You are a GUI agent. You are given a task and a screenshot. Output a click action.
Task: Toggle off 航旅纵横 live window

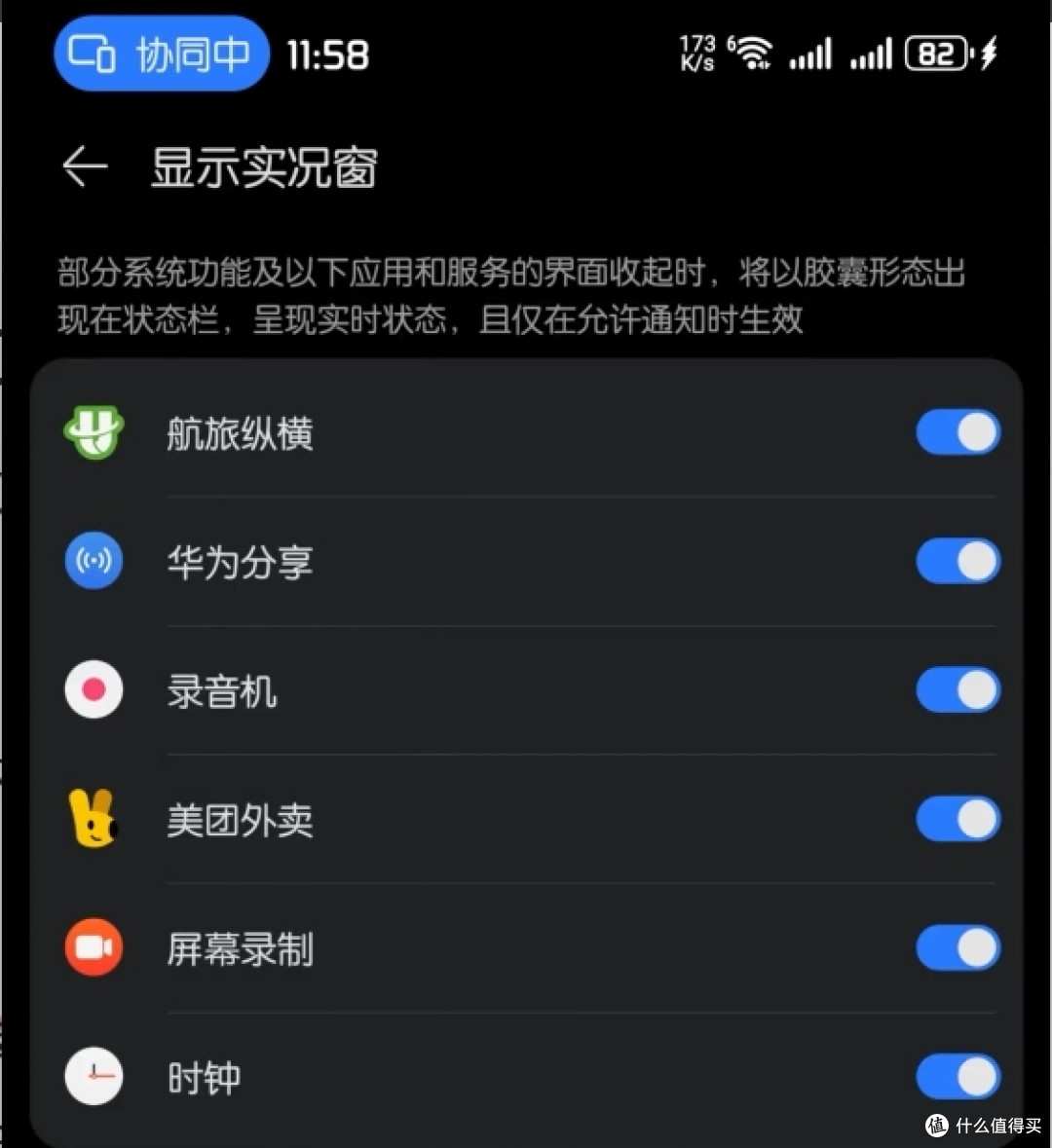coord(958,432)
